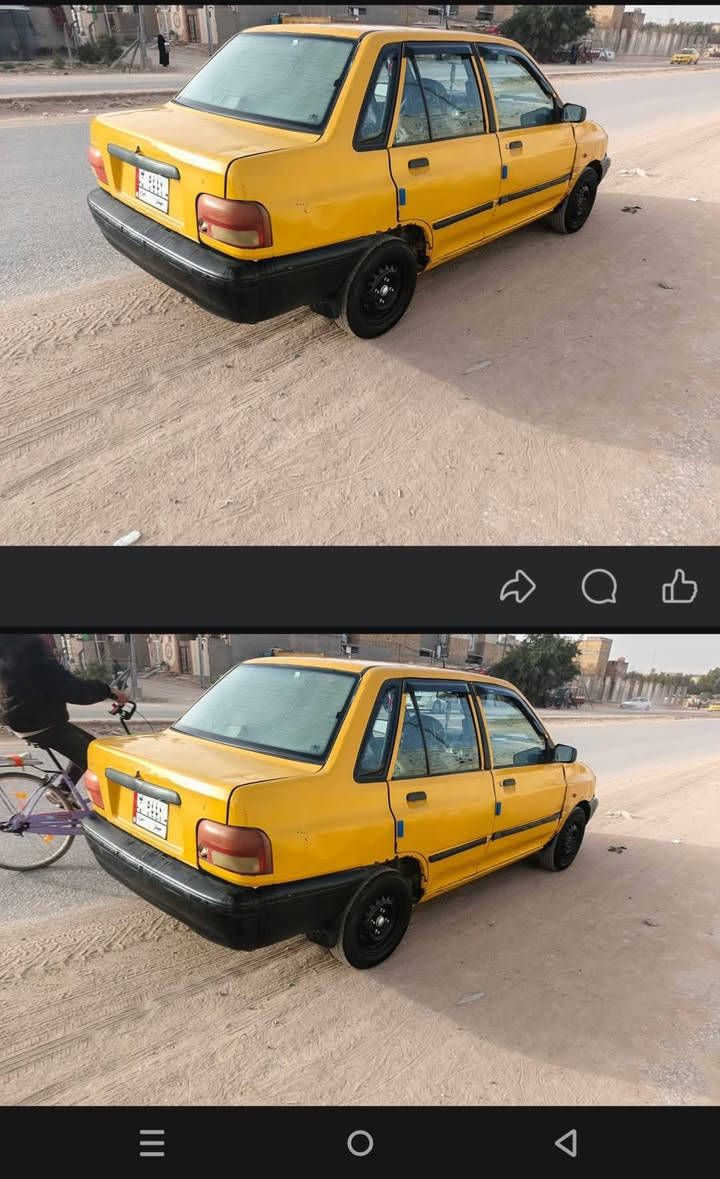This screenshot has height=1179, width=720.
Task: Open comments on the first photo
Action: (599, 587)
